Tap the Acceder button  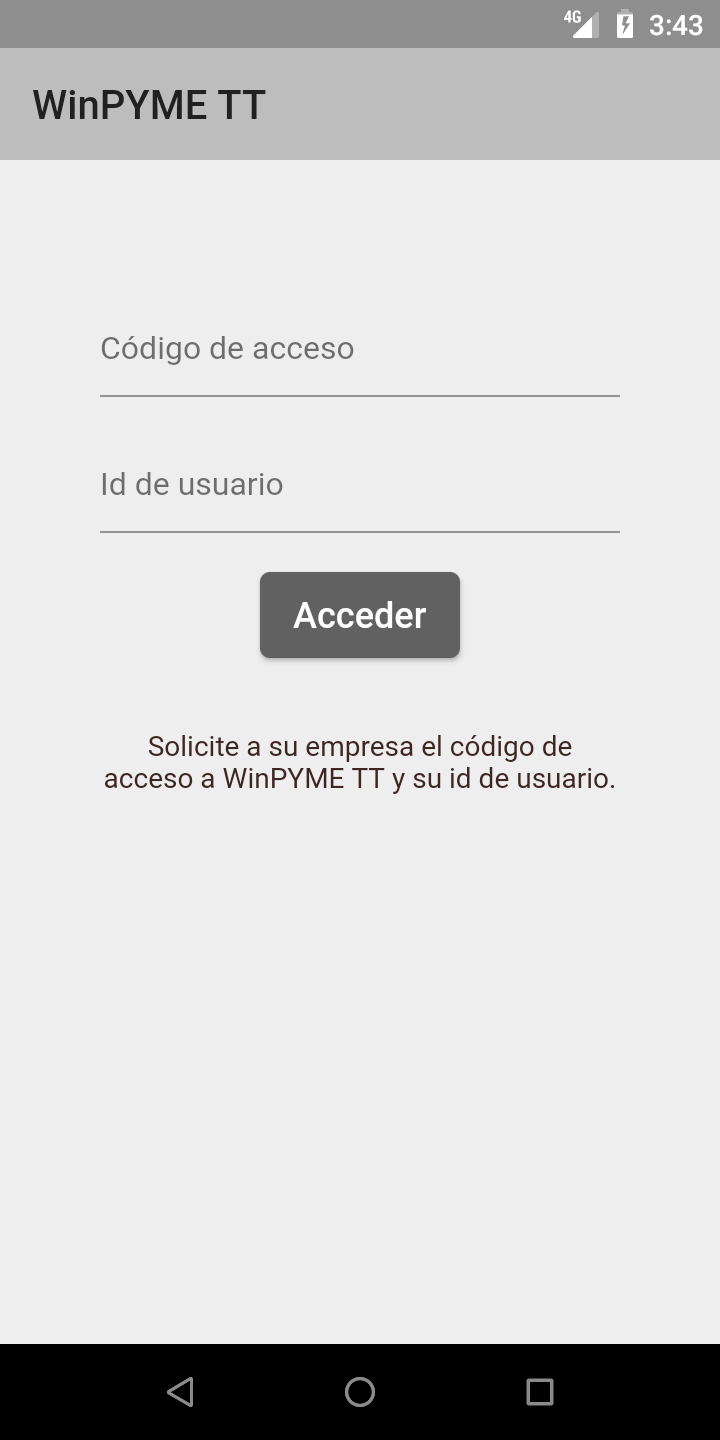pyautogui.click(x=360, y=615)
